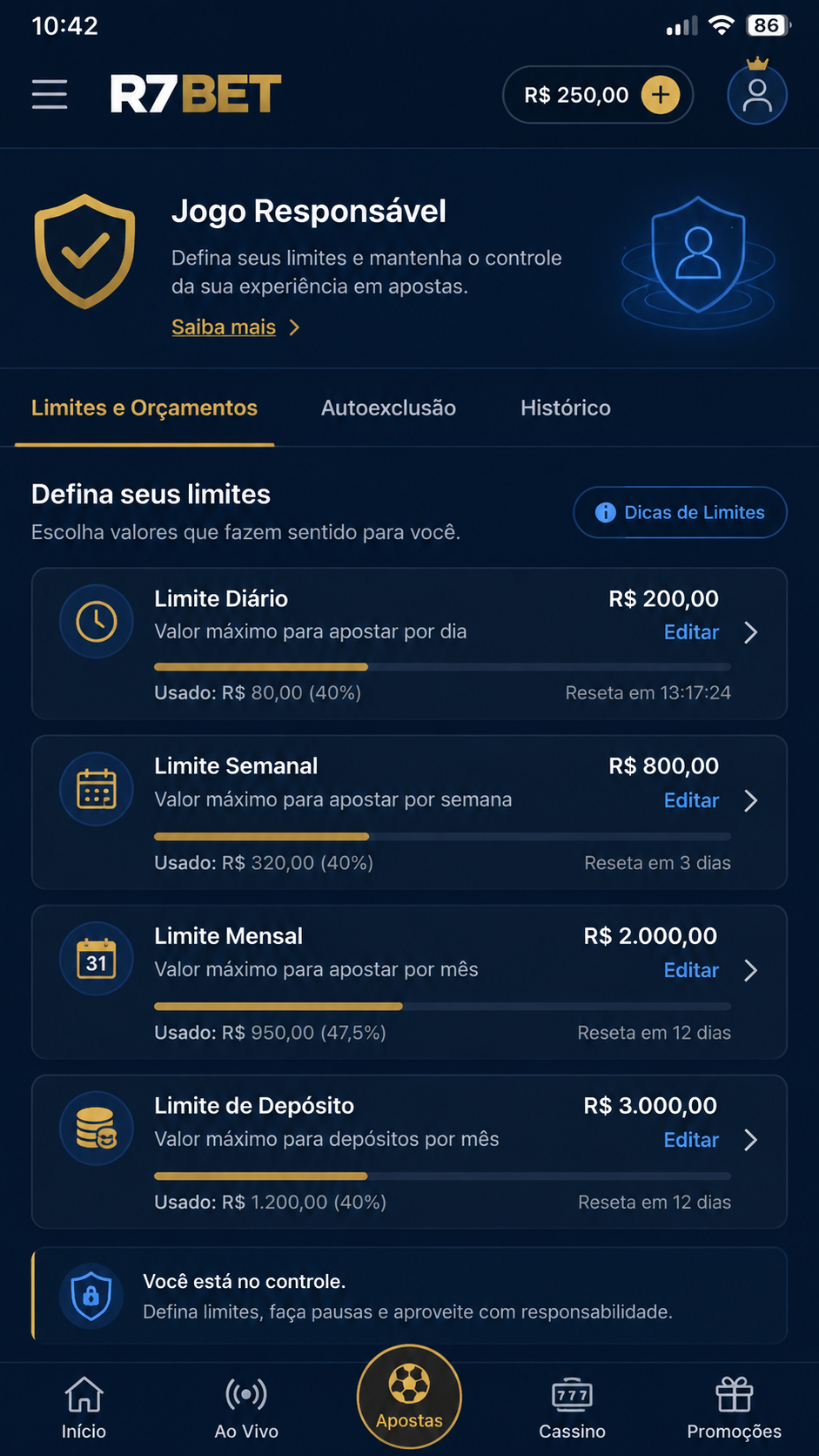This screenshot has height=1456, width=819.
Task: Edit the Limite de Depósito value
Action: coord(691,1140)
